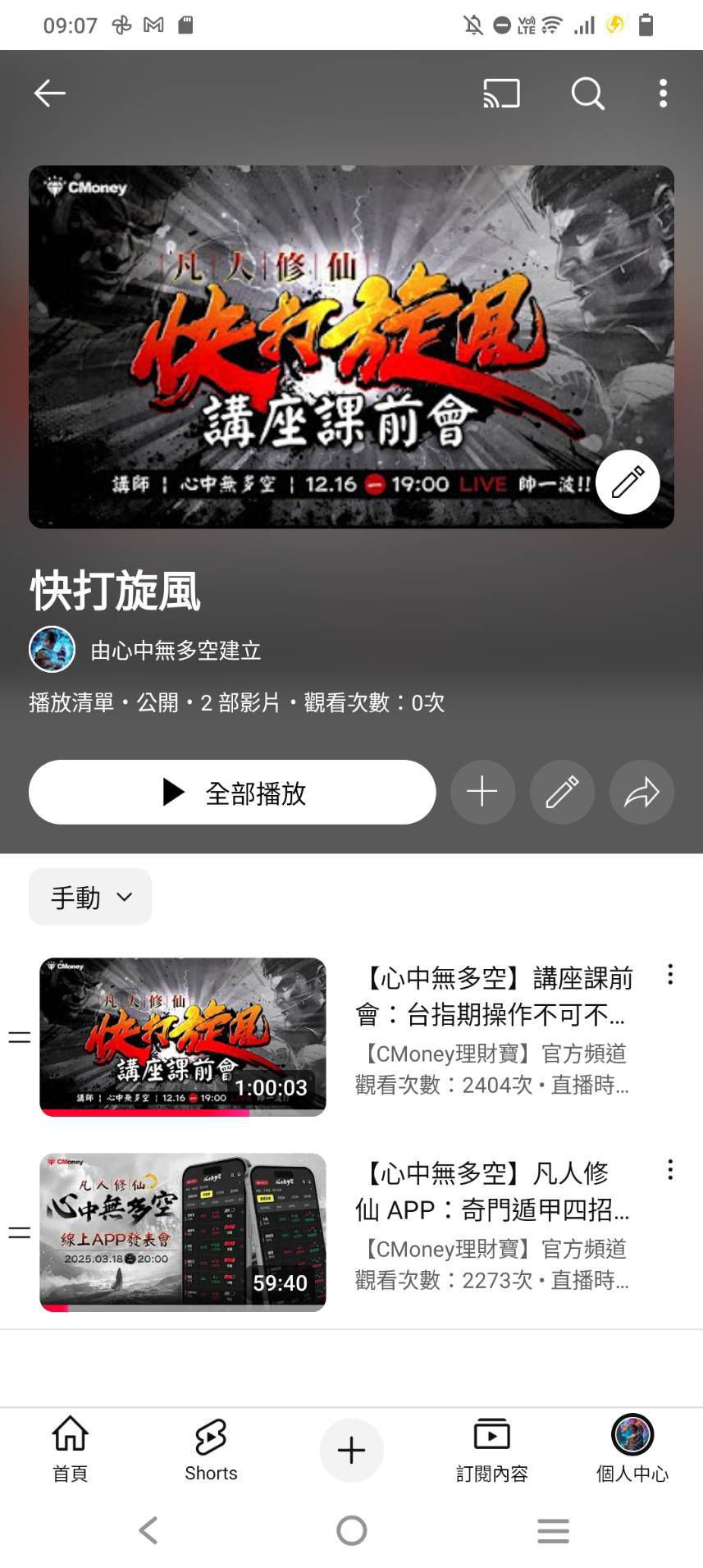The image size is (703, 1568).
Task: Open the overflow menu at top right
Action: [661, 93]
